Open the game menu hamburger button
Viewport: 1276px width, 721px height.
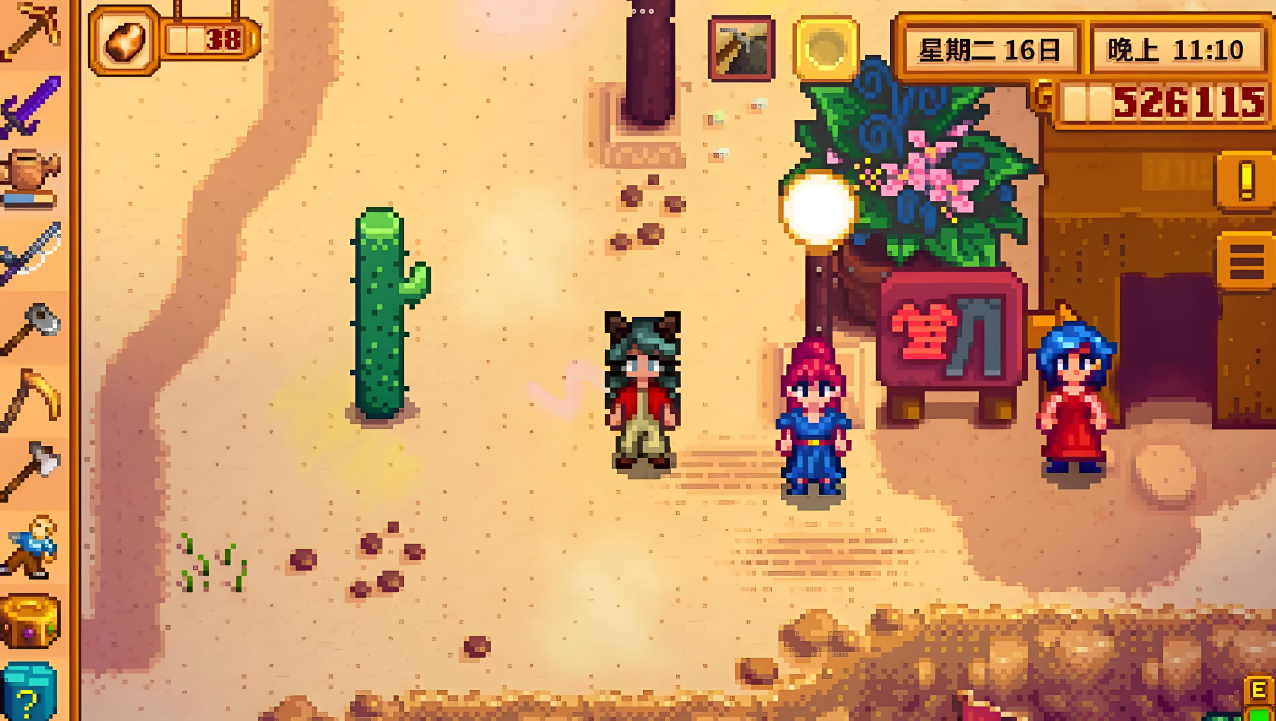coord(1246,260)
